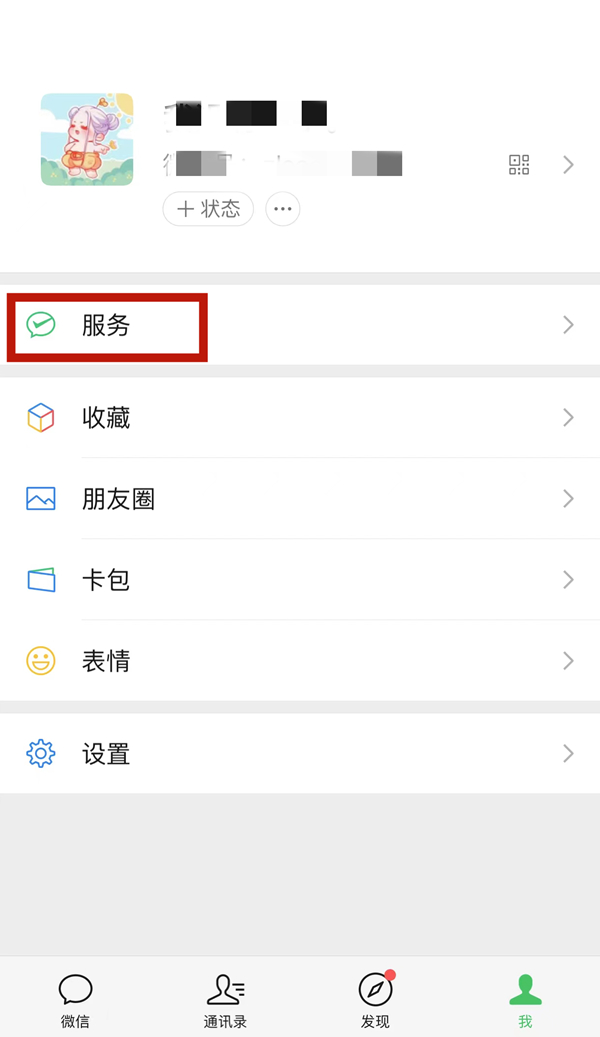Open the profile avatar
Image resolution: width=600 pixels, height=1037 pixels.
tap(87, 139)
